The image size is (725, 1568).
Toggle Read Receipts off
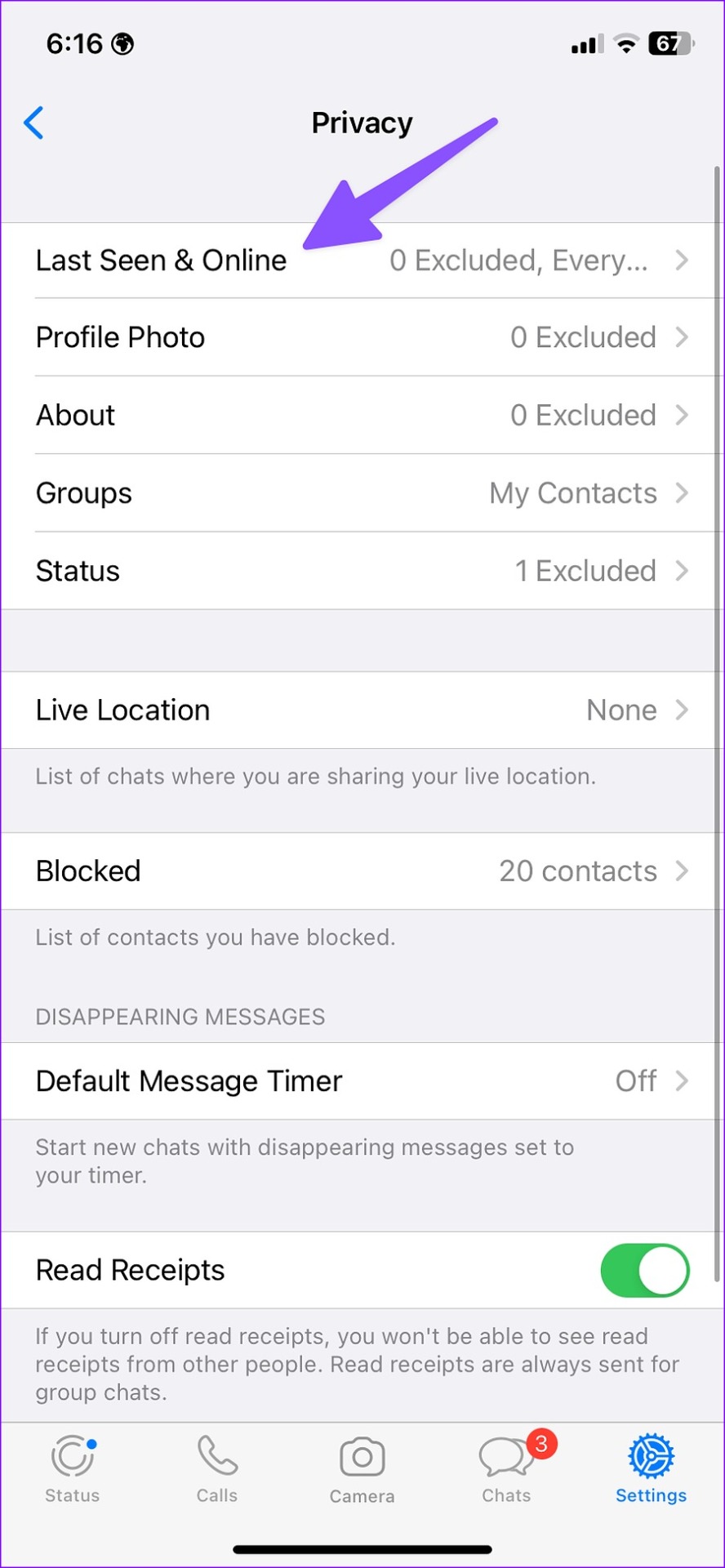[645, 1271]
